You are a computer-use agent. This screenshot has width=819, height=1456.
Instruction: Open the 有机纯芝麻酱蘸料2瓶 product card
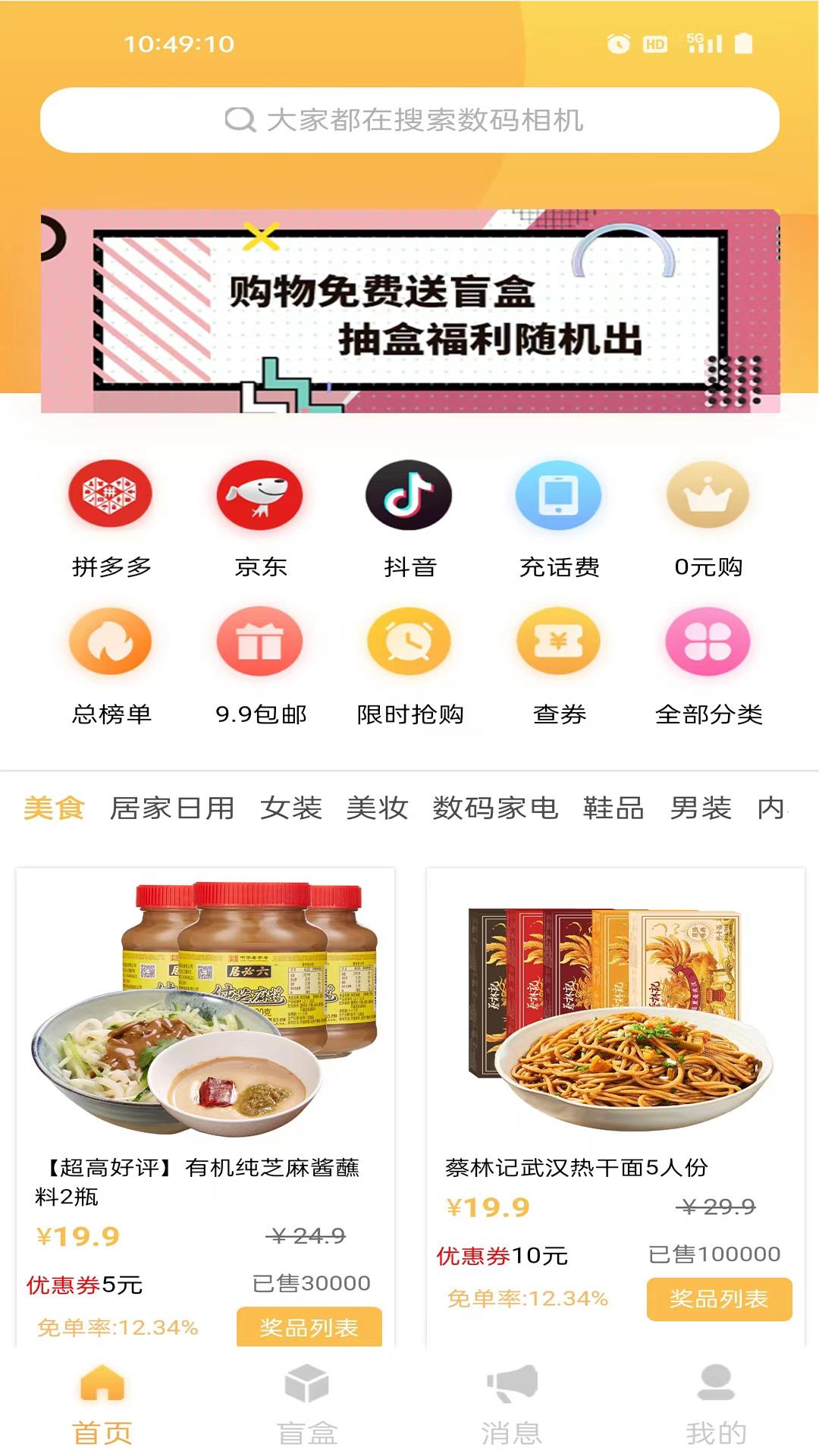(x=205, y=1062)
